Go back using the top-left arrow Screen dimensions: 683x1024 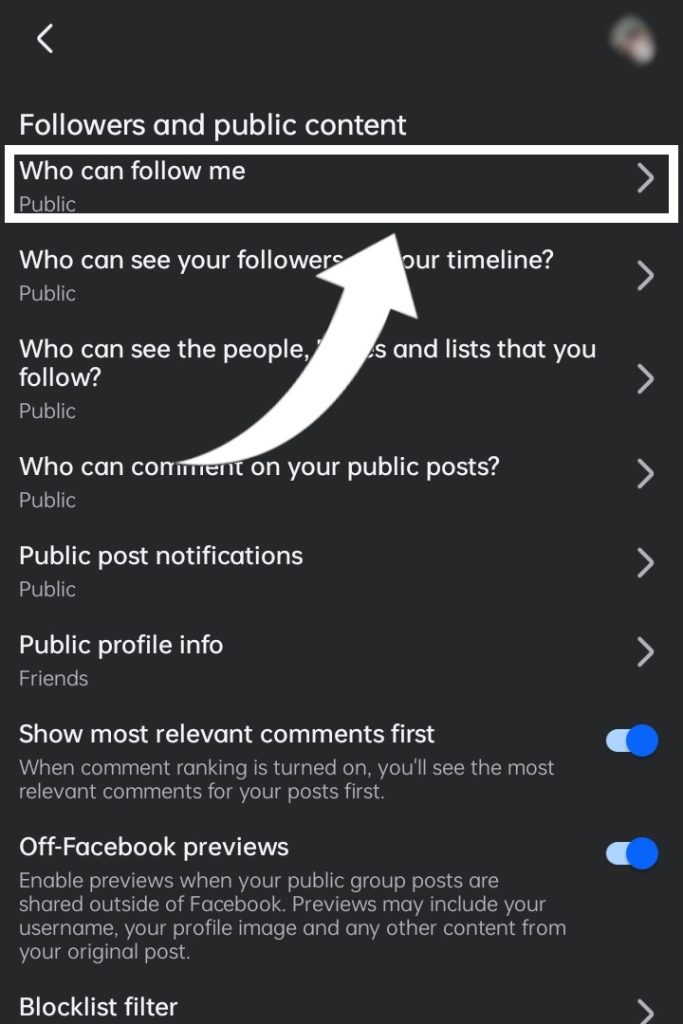(x=44, y=39)
